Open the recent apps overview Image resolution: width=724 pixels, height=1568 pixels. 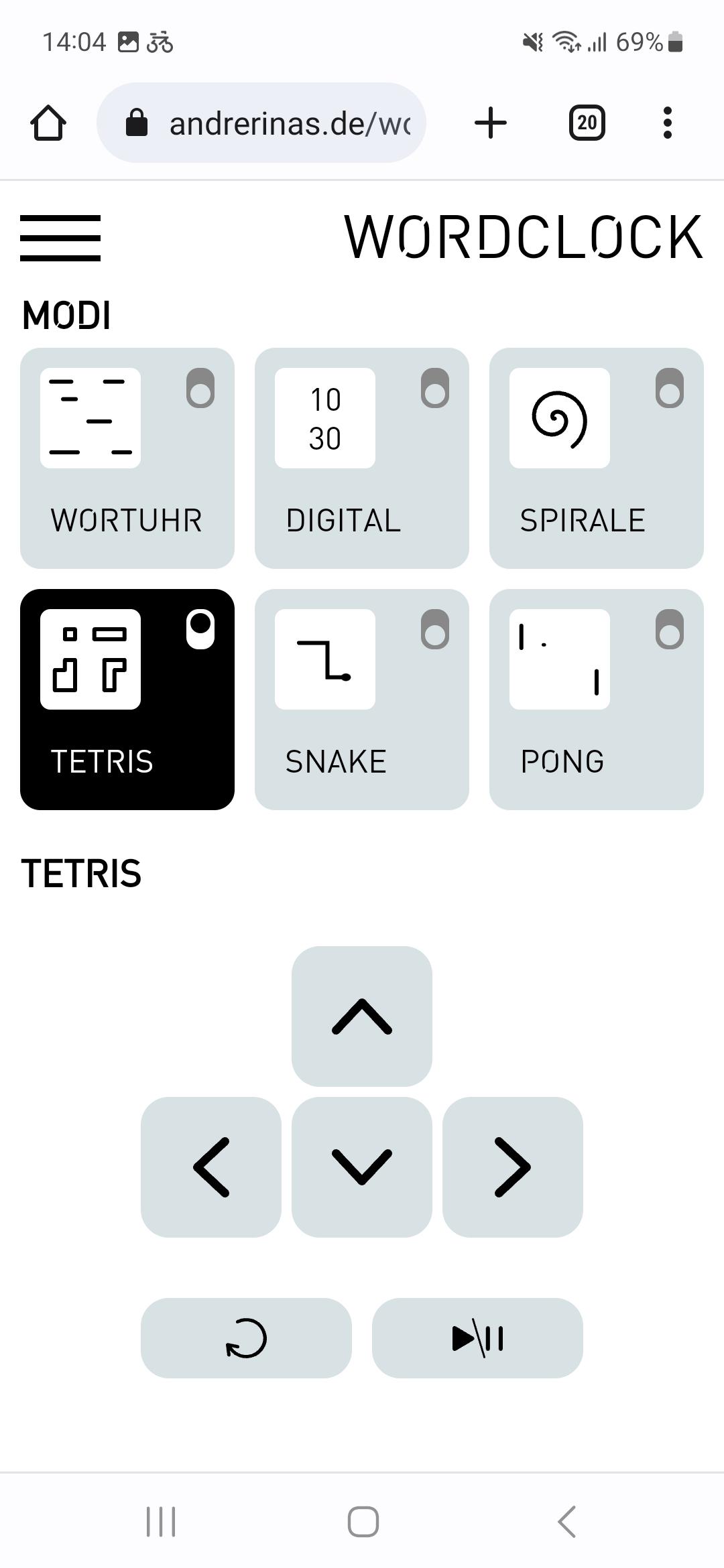pyautogui.click(x=161, y=1521)
